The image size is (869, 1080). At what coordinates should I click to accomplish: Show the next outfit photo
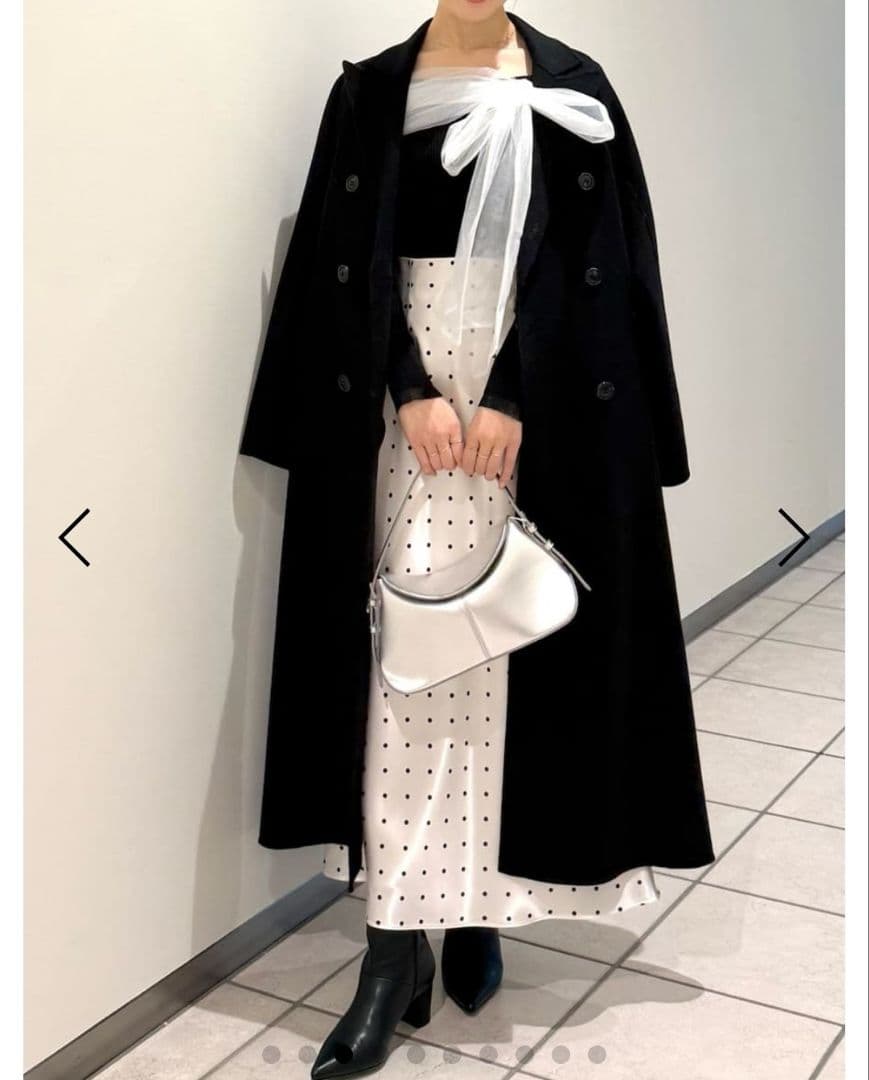(793, 537)
